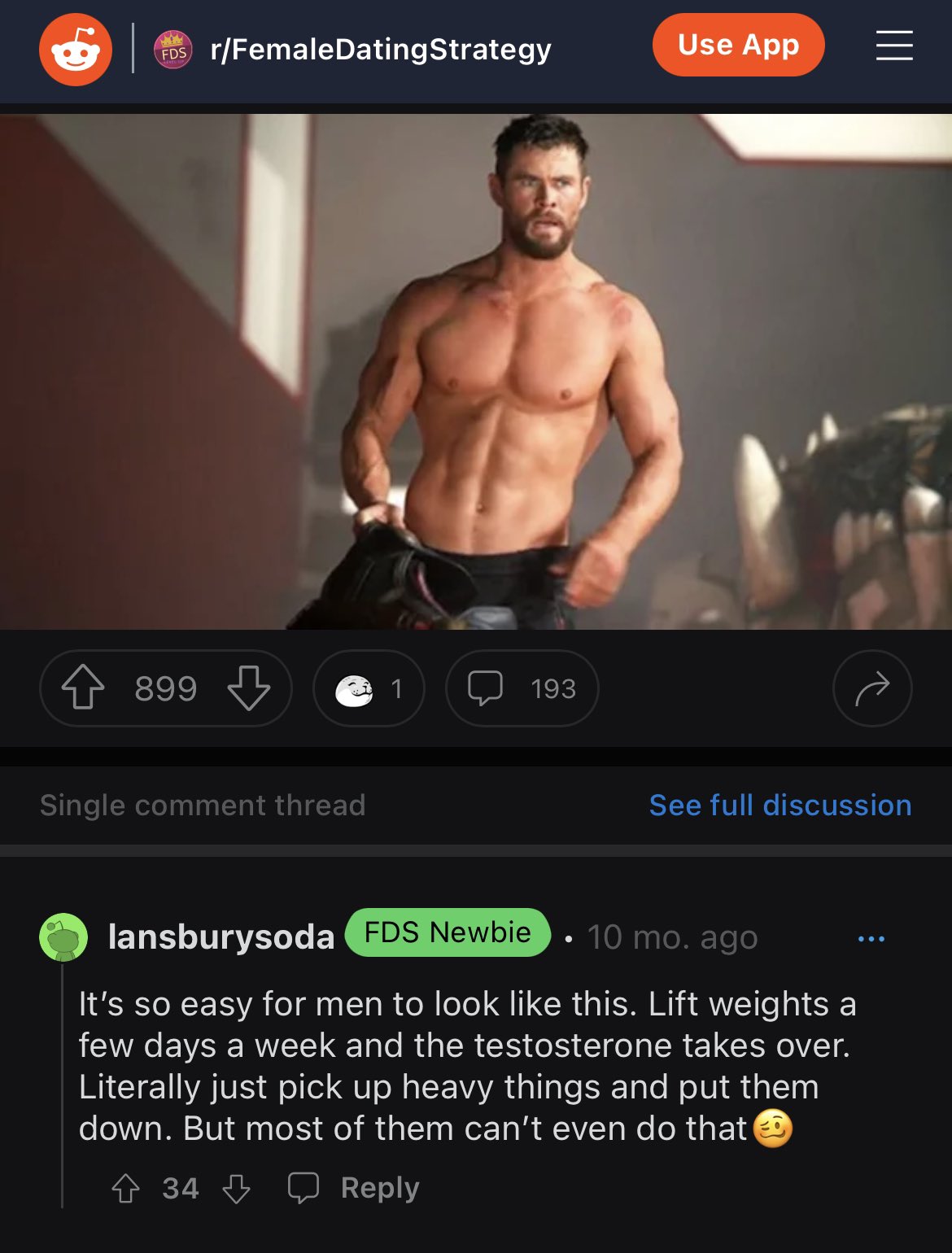Downvote the post with 899 points
The image size is (952, 1253).
pos(249,688)
